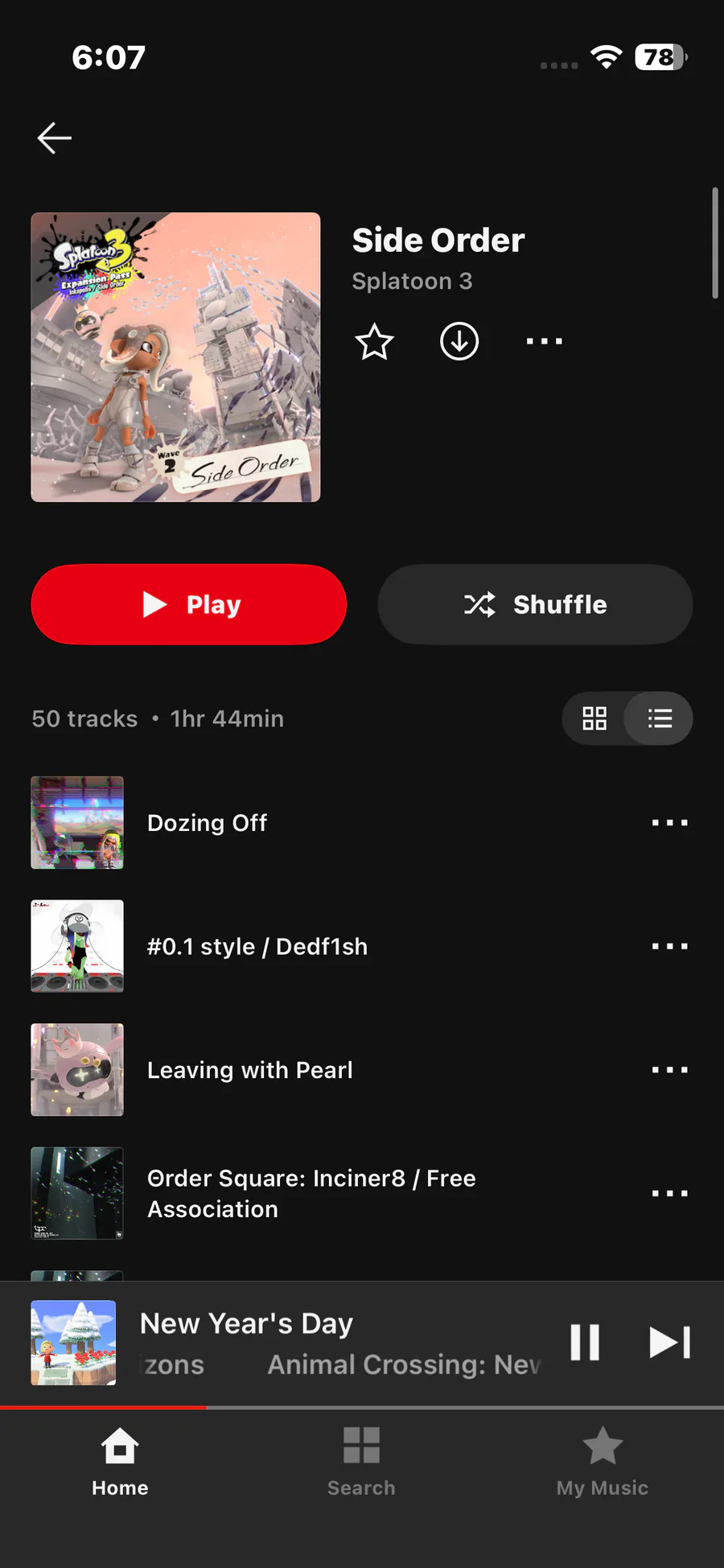Play the track Leaving with Pearl
This screenshot has width=724, height=1568.
click(x=250, y=1071)
